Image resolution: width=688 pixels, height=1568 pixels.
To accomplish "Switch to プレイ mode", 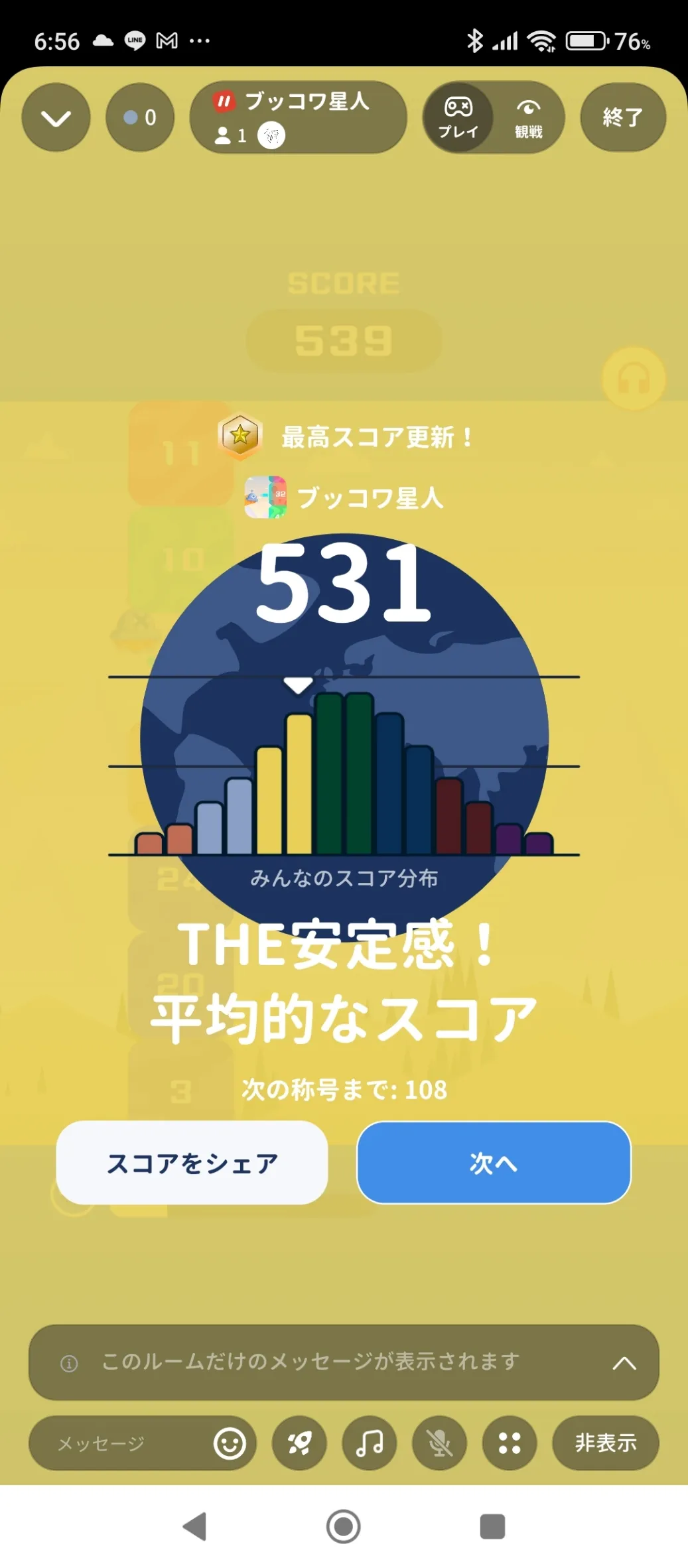I will [x=458, y=117].
